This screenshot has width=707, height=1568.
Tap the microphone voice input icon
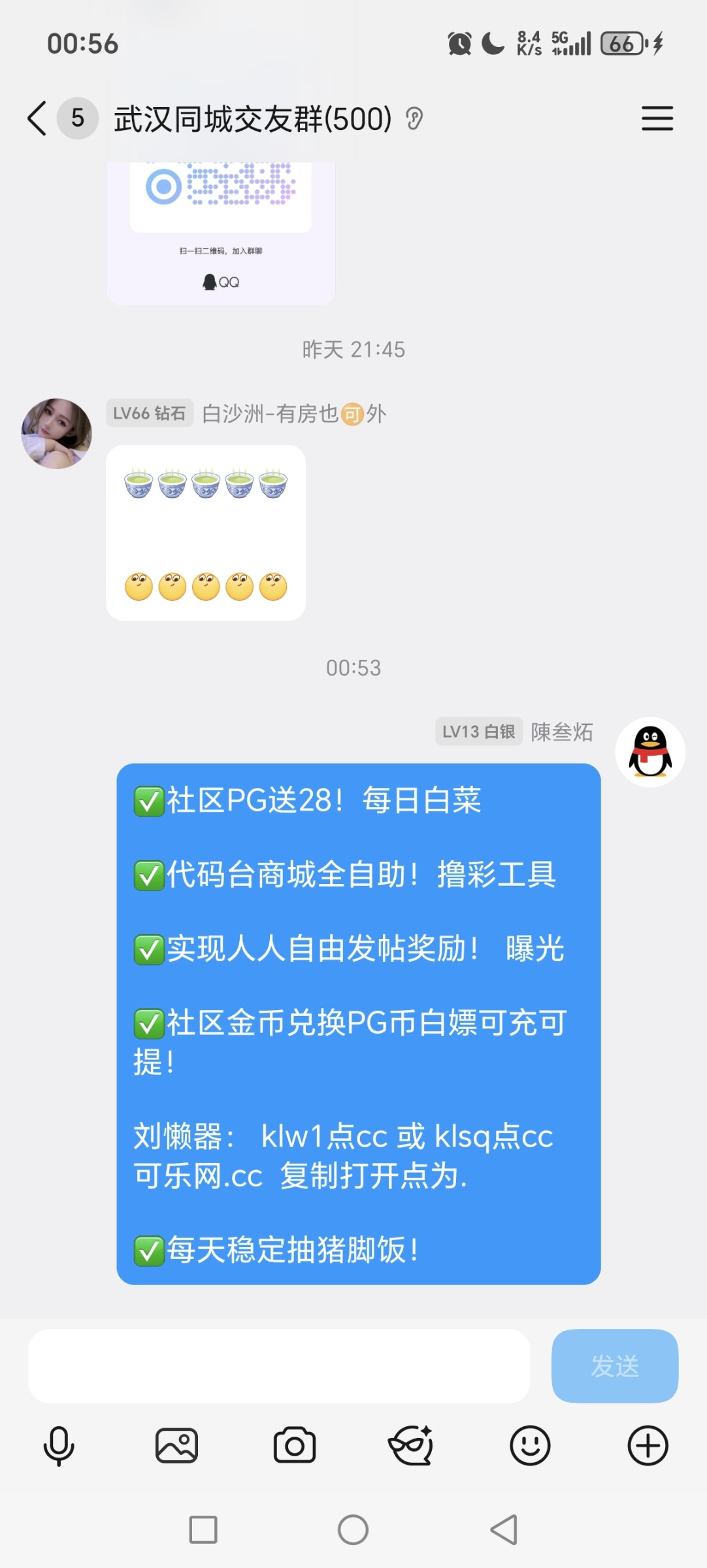click(59, 1445)
